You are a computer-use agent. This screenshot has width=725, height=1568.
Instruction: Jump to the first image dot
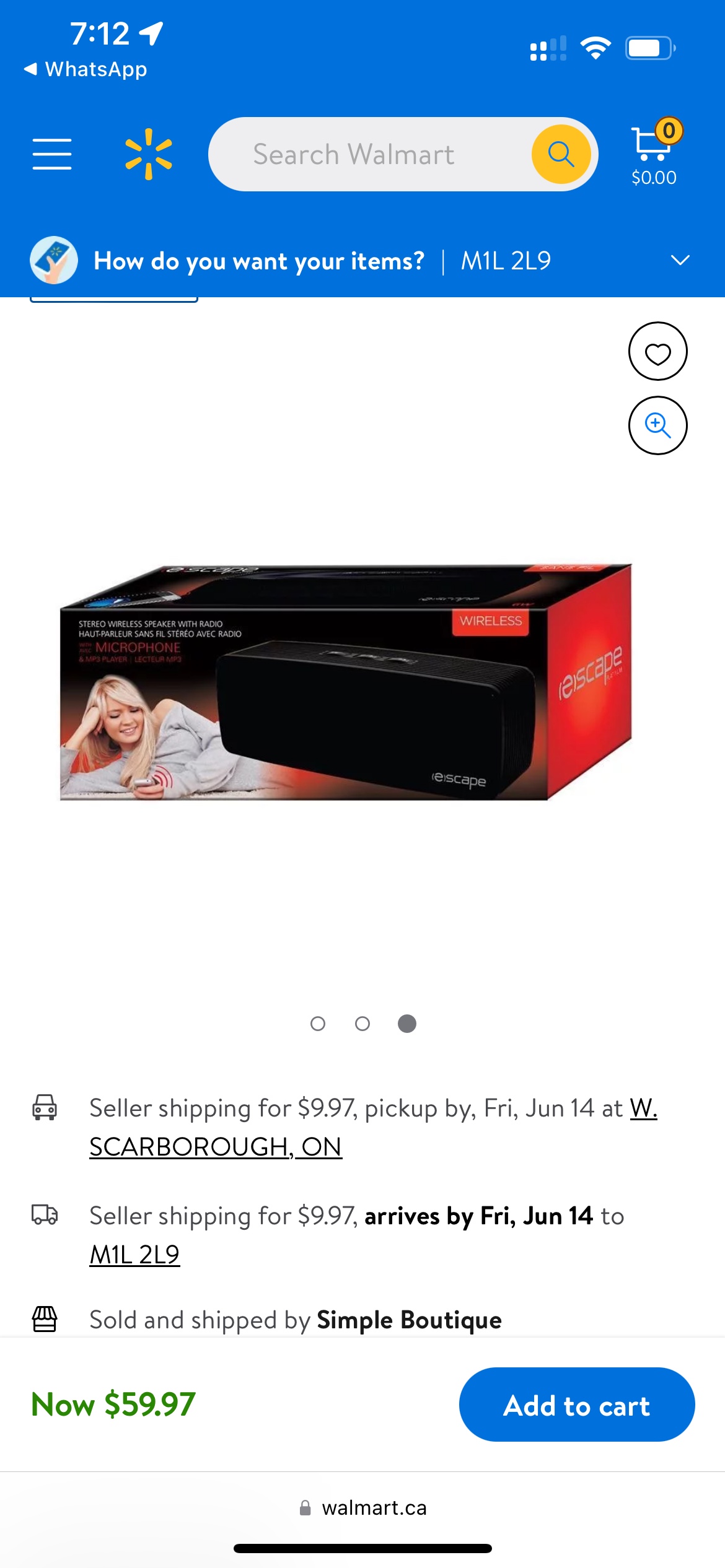tap(318, 1024)
